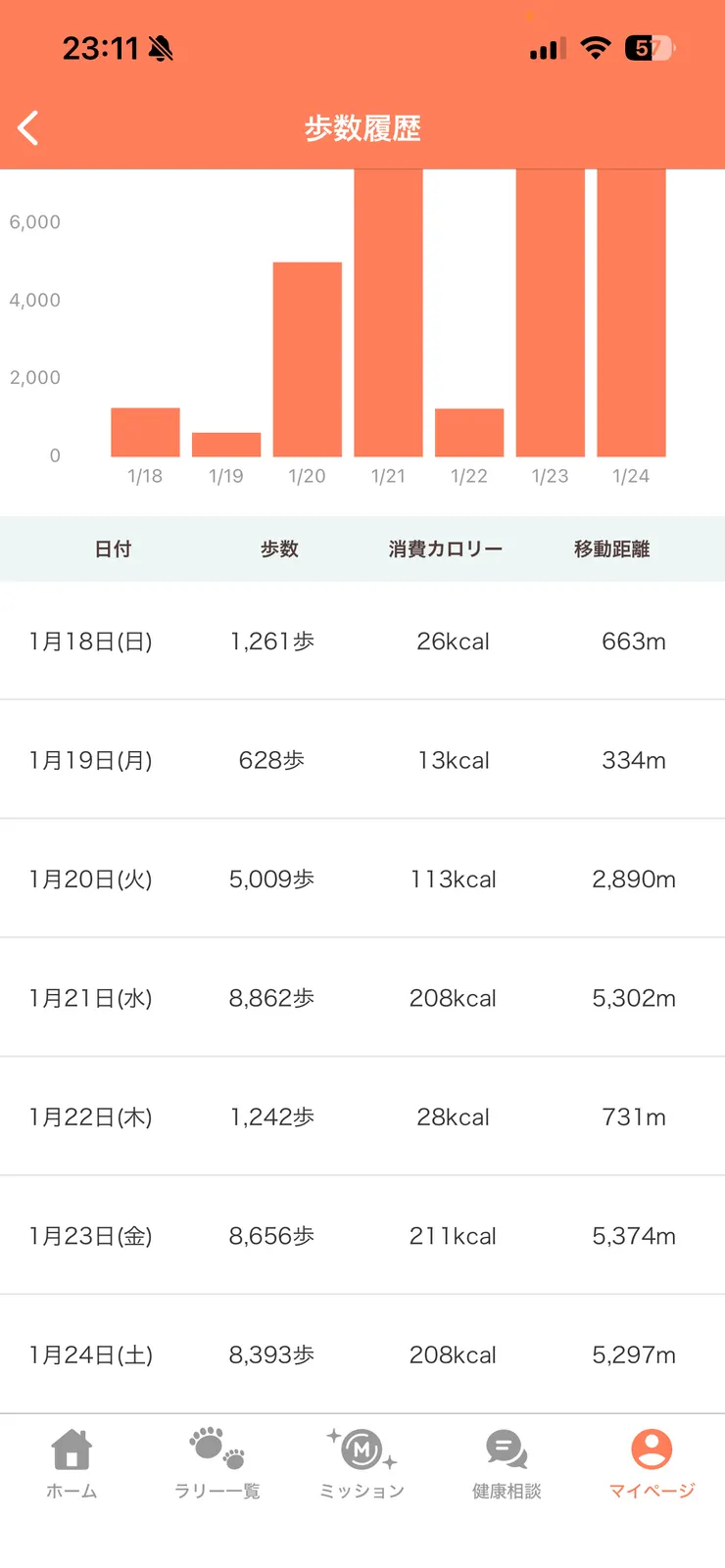
Task: Select the 1月21日(水) row
Action: (362, 998)
